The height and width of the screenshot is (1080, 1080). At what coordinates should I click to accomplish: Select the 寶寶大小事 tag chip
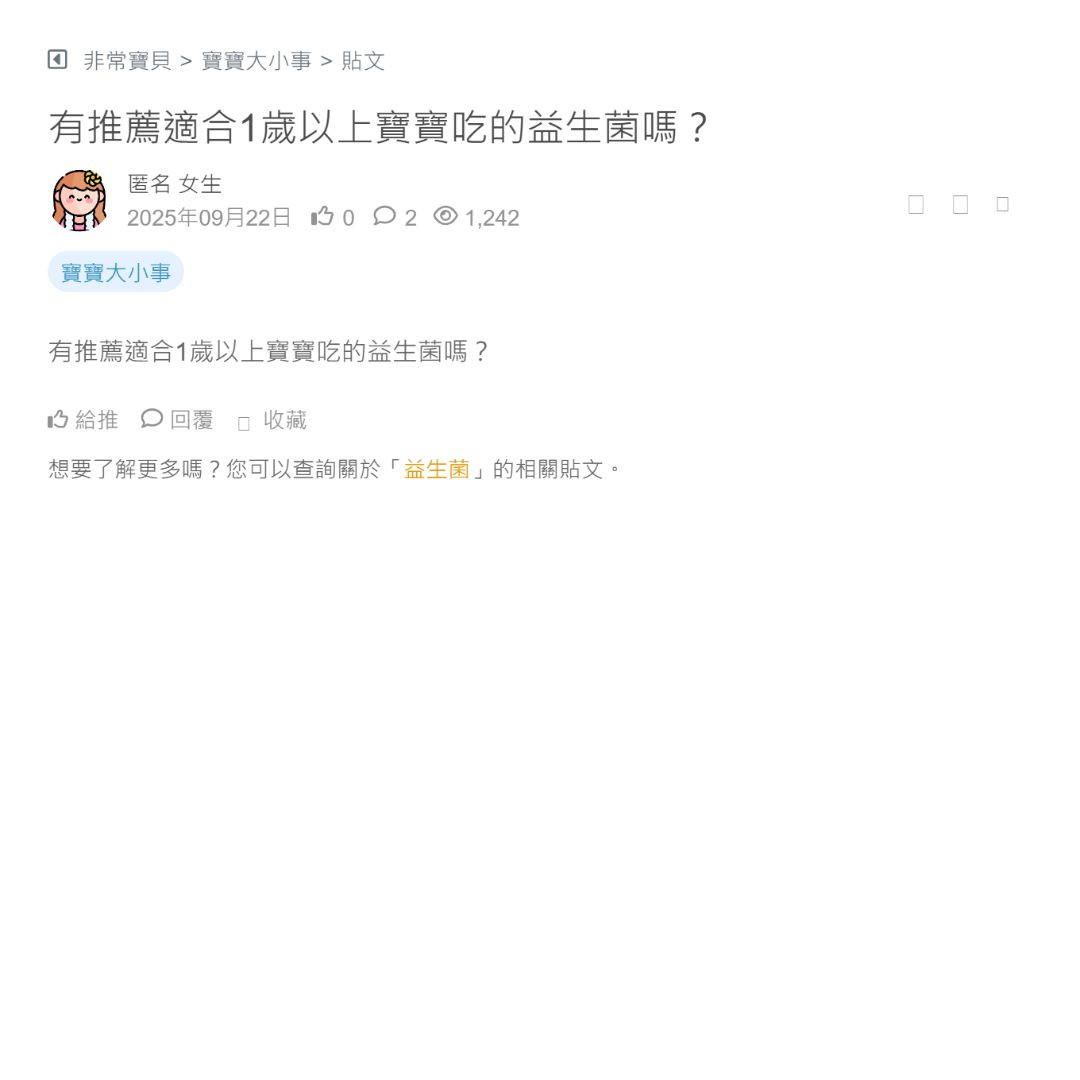[x=116, y=272]
